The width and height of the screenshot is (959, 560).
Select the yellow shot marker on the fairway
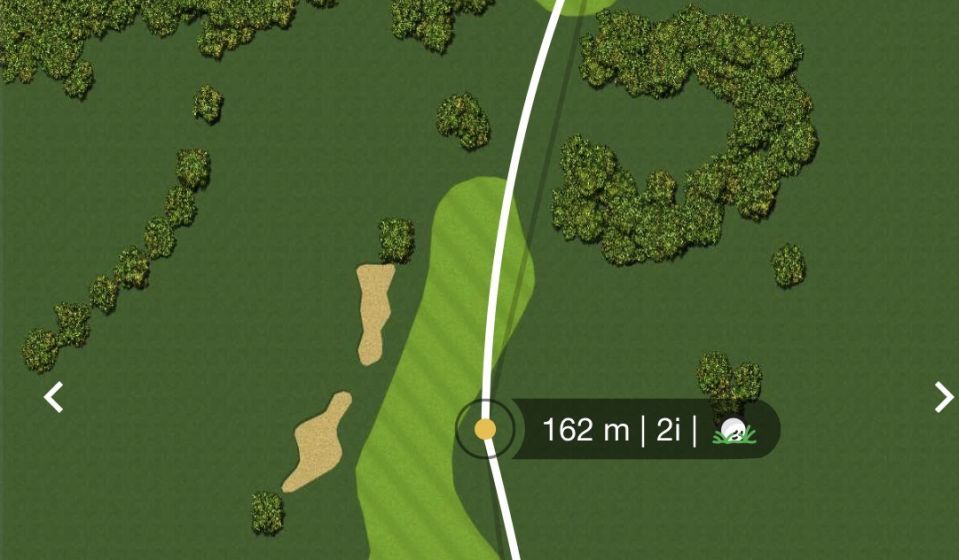point(485,429)
